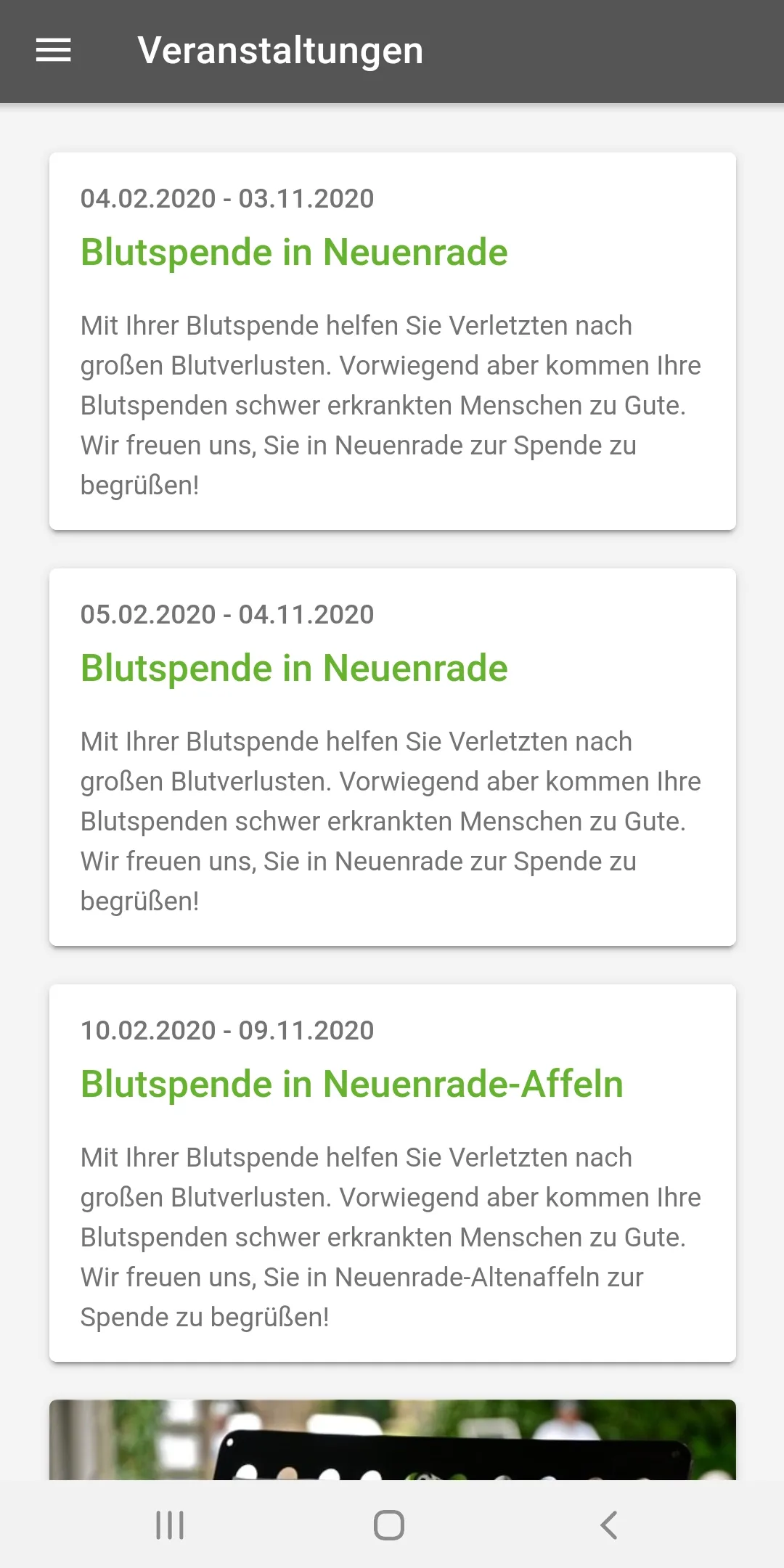Screen dimensions: 784x1568
Task: Tap the partially visible event image
Action: pyautogui.click(x=392, y=1445)
